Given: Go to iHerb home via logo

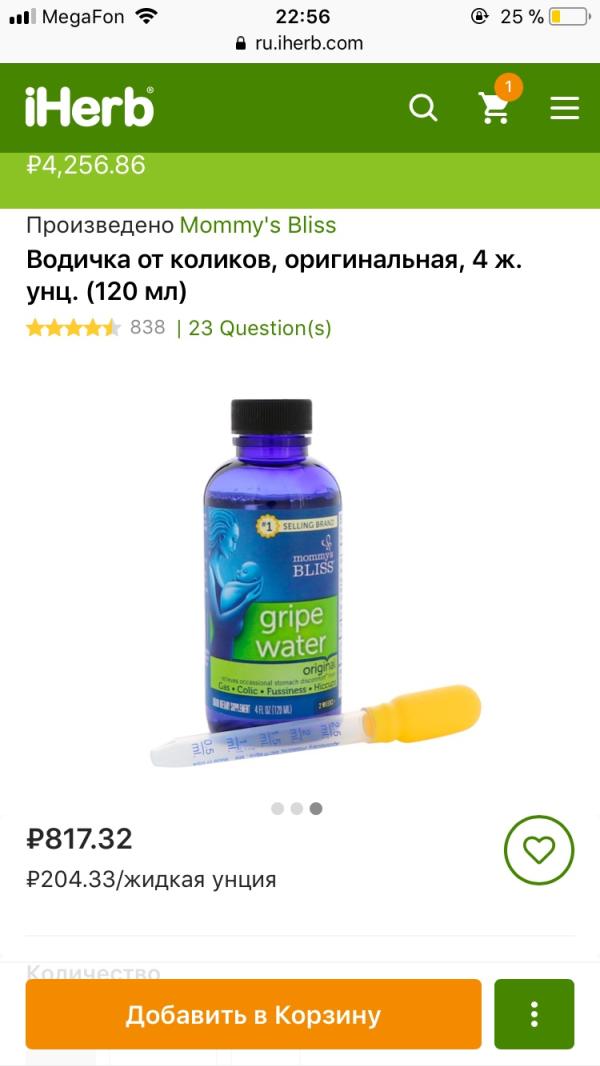Looking at the screenshot, I should click(90, 107).
